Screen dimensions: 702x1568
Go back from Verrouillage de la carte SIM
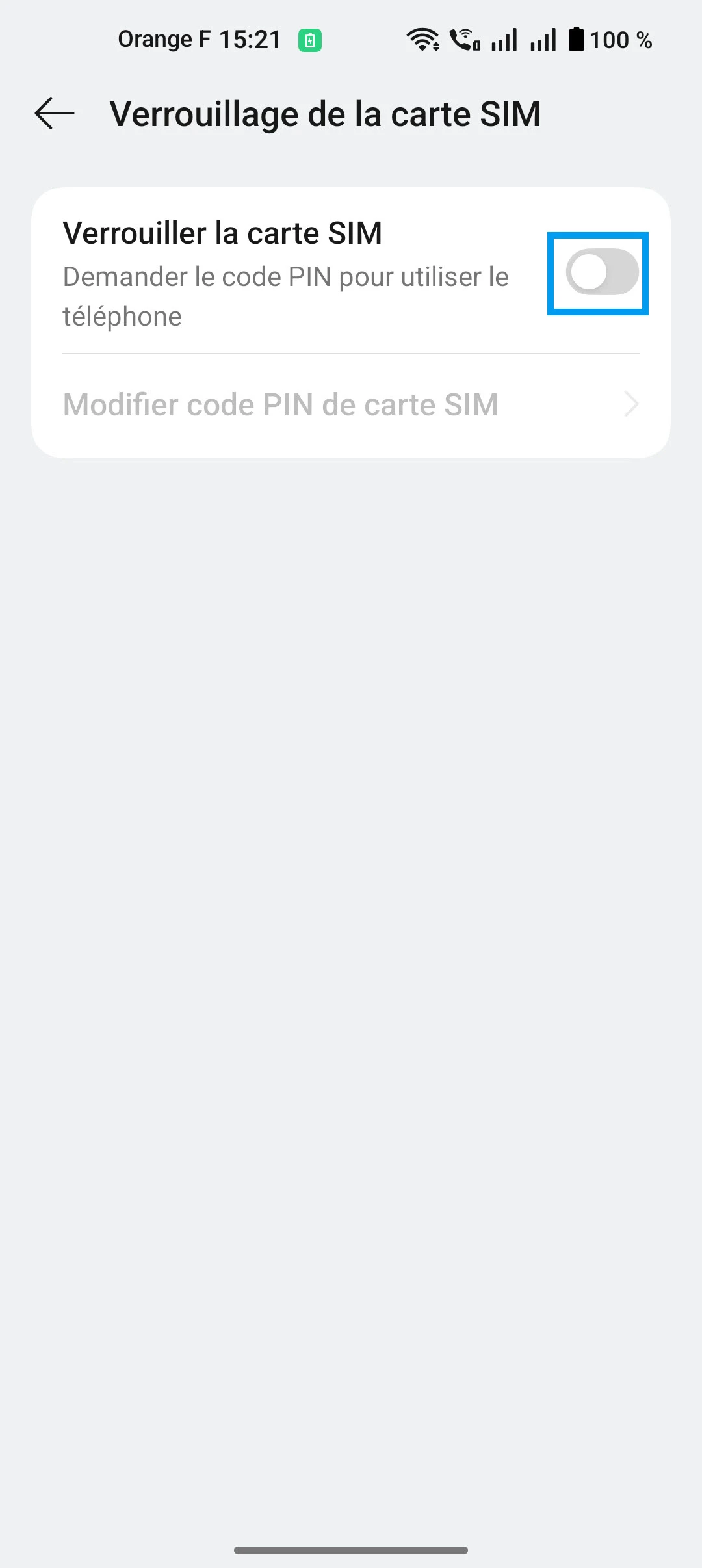(55, 114)
